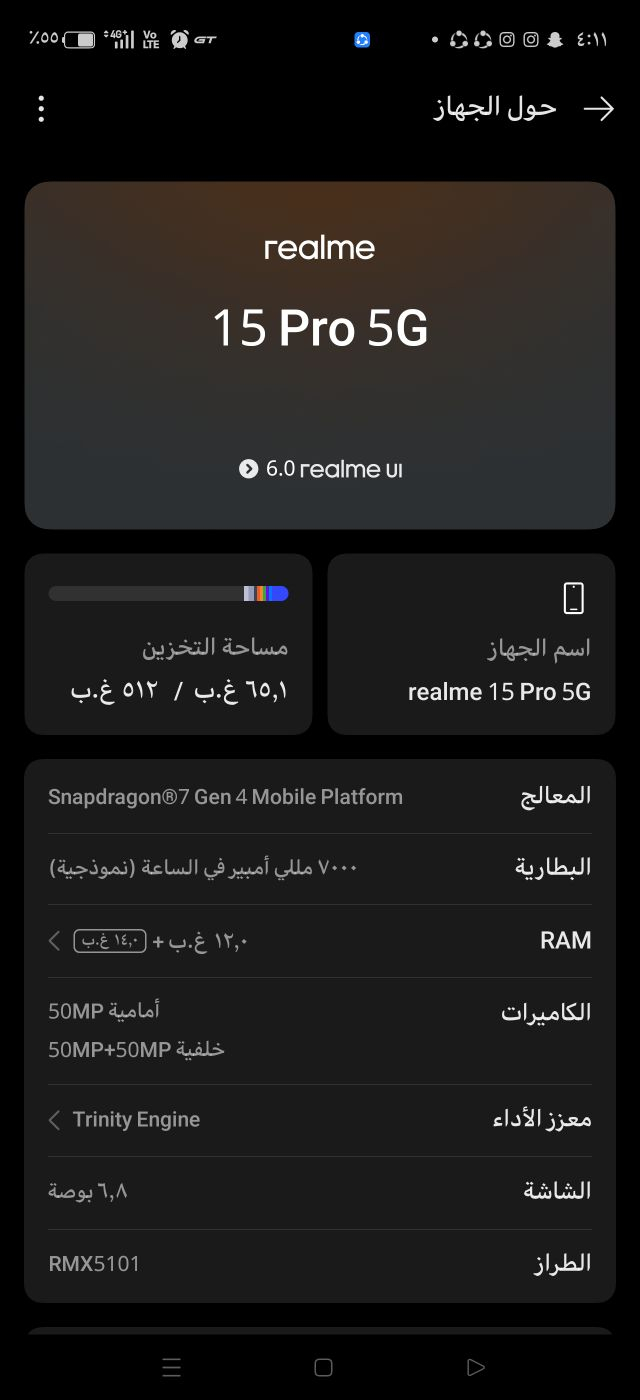640x1400 pixels.
Task: Open the Trinity Engine performance booster row
Action: [320, 1120]
